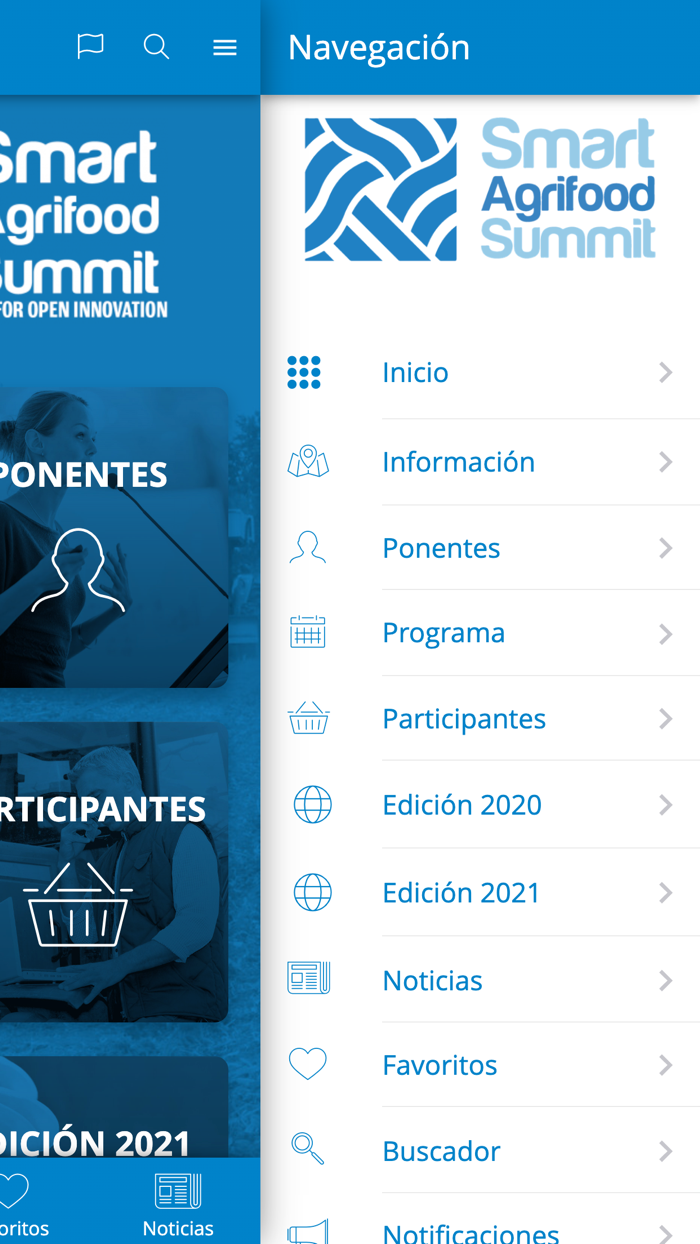View Favoritos from the drawer menu
This screenshot has width=700, height=1244.
point(480,1065)
